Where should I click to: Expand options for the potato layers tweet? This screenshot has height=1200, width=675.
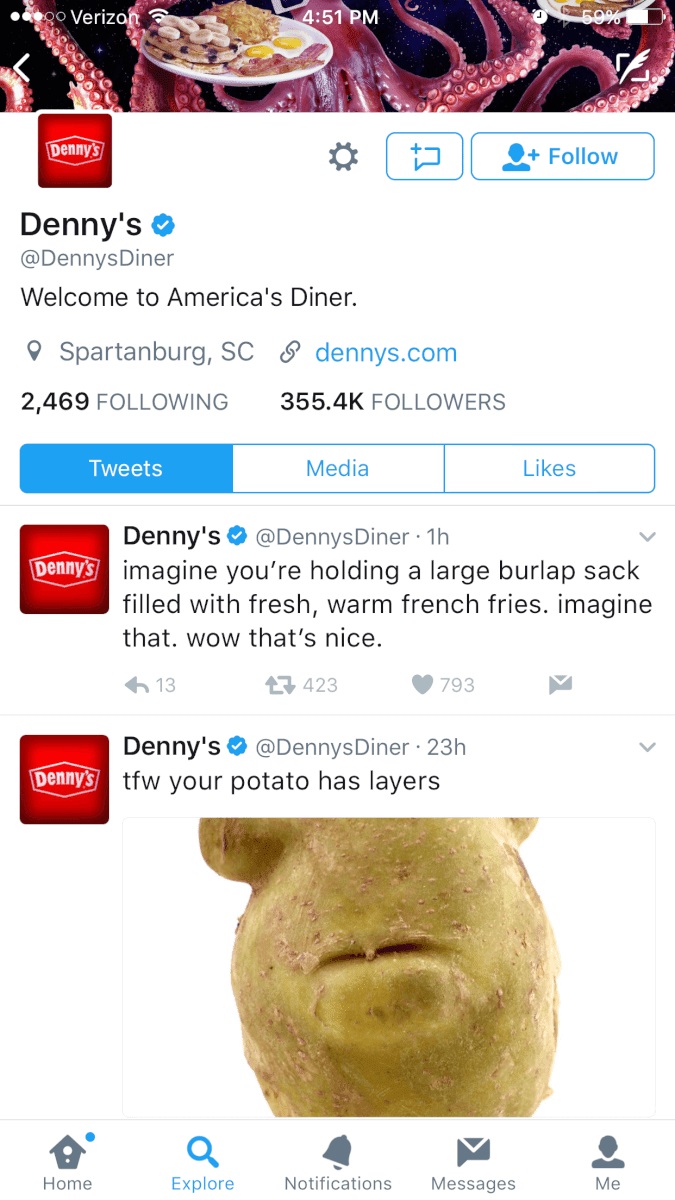pyautogui.click(x=647, y=747)
